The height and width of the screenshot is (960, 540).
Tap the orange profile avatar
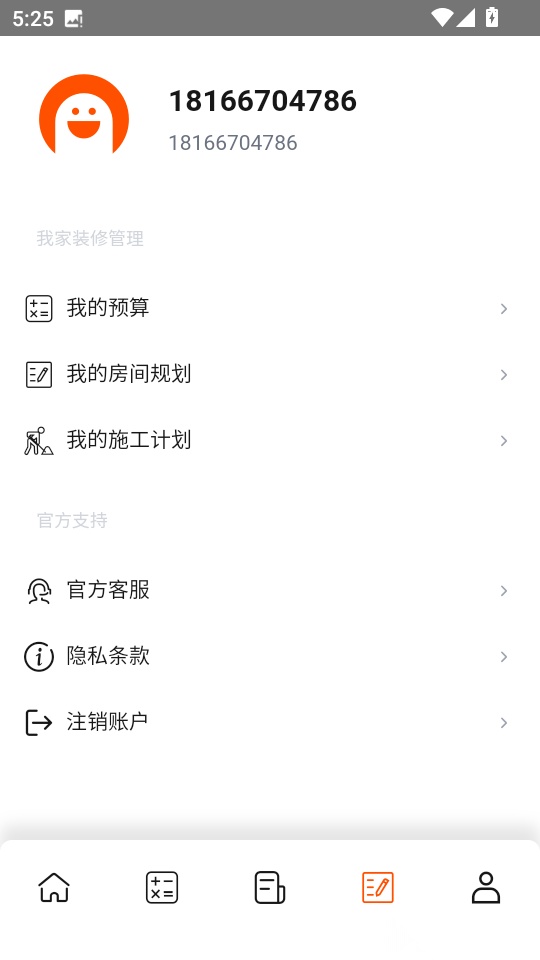tap(84, 114)
